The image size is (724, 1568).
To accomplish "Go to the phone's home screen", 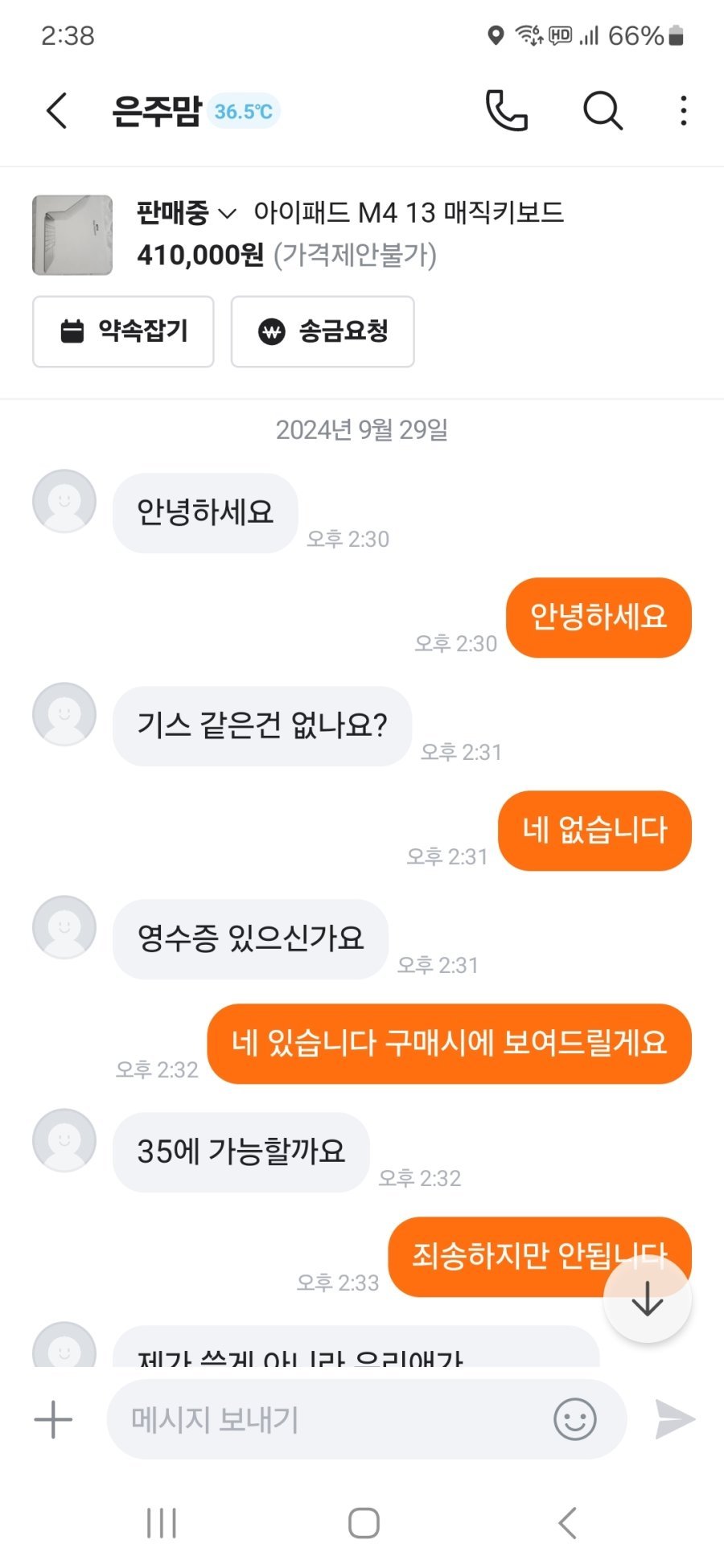I will coord(363,1523).
